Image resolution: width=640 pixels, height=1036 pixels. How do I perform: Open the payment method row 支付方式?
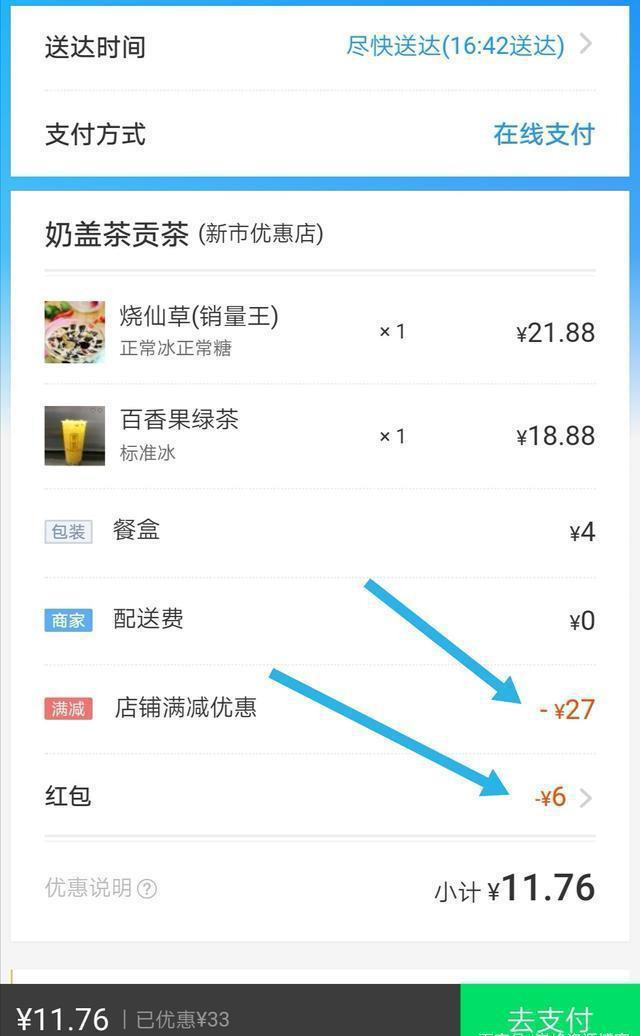click(x=320, y=133)
